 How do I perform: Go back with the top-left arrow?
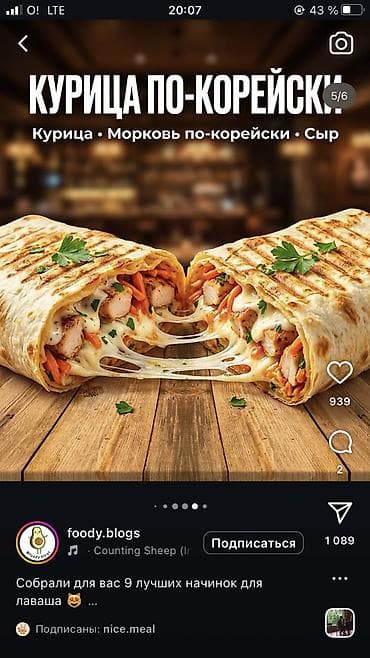pos(23,44)
